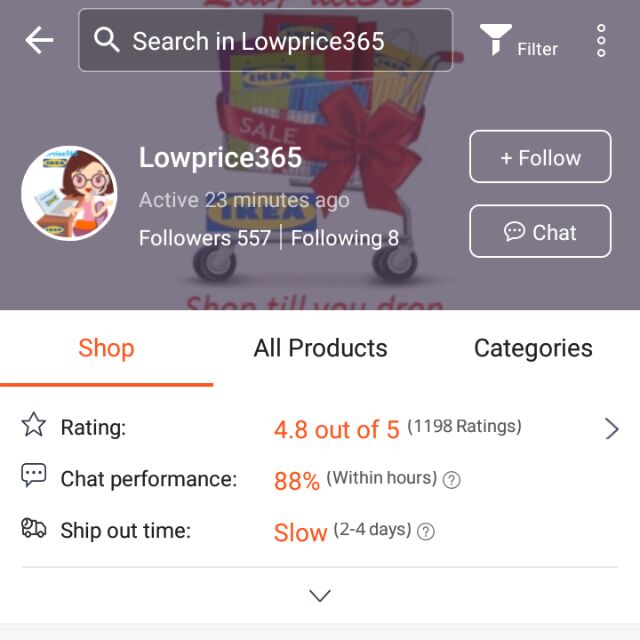Screen dimensions: 640x640
Task: Select the Shop tab
Action: pos(106,348)
